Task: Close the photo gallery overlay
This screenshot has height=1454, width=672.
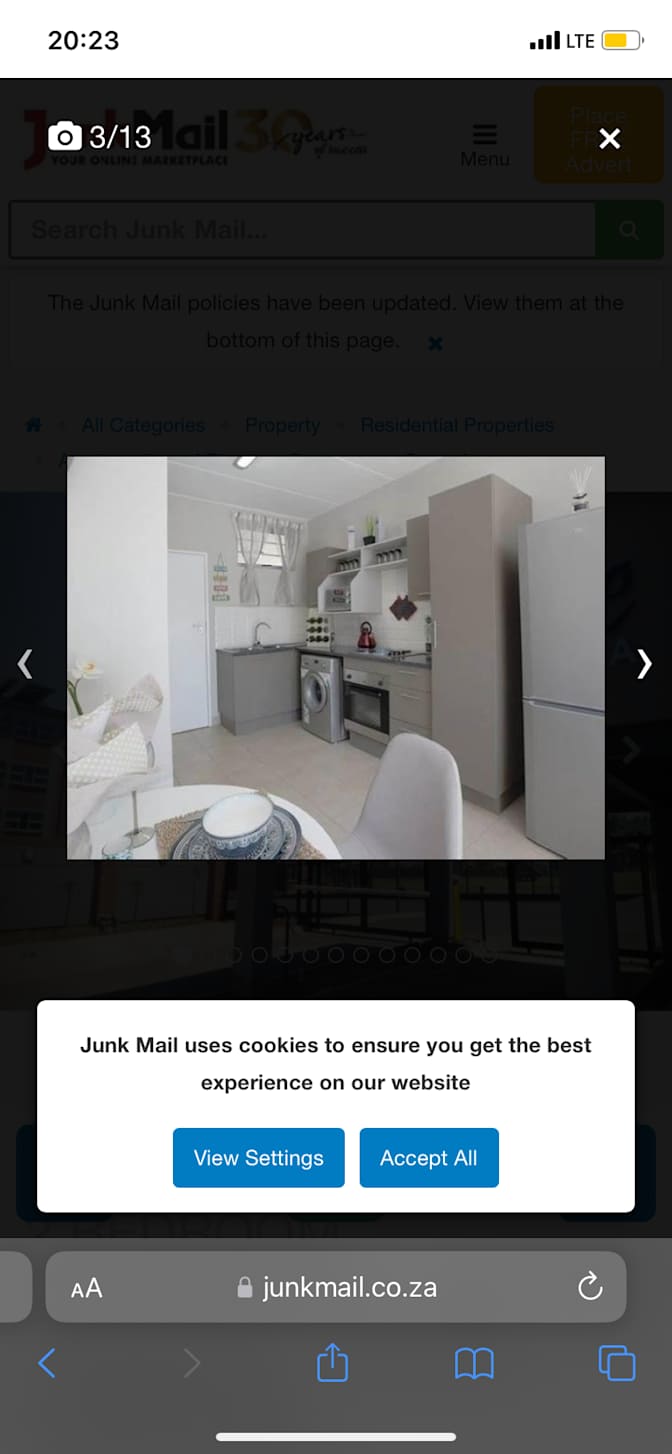Action: point(609,138)
